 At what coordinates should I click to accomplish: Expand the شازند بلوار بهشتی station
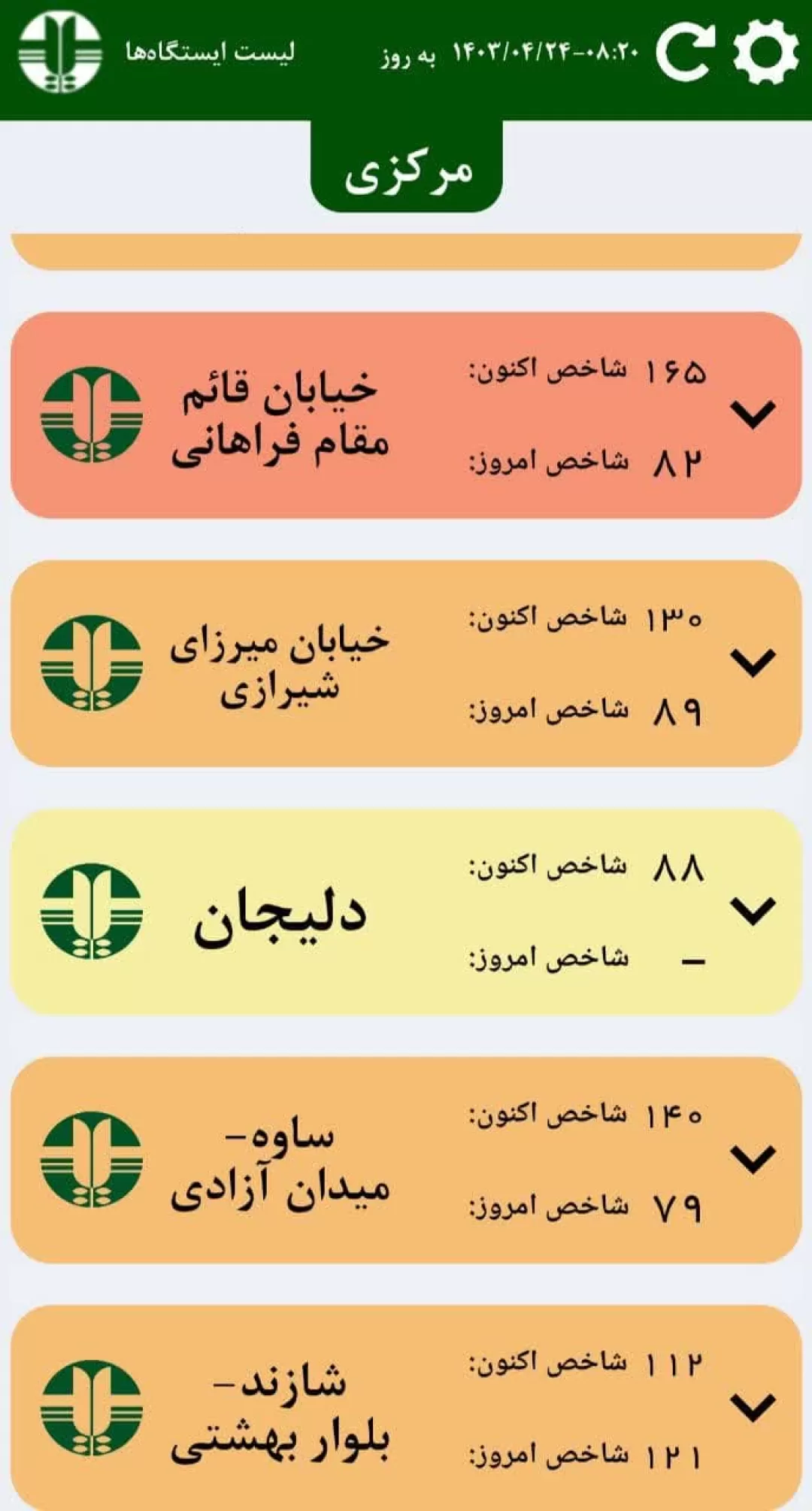[x=753, y=1407]
